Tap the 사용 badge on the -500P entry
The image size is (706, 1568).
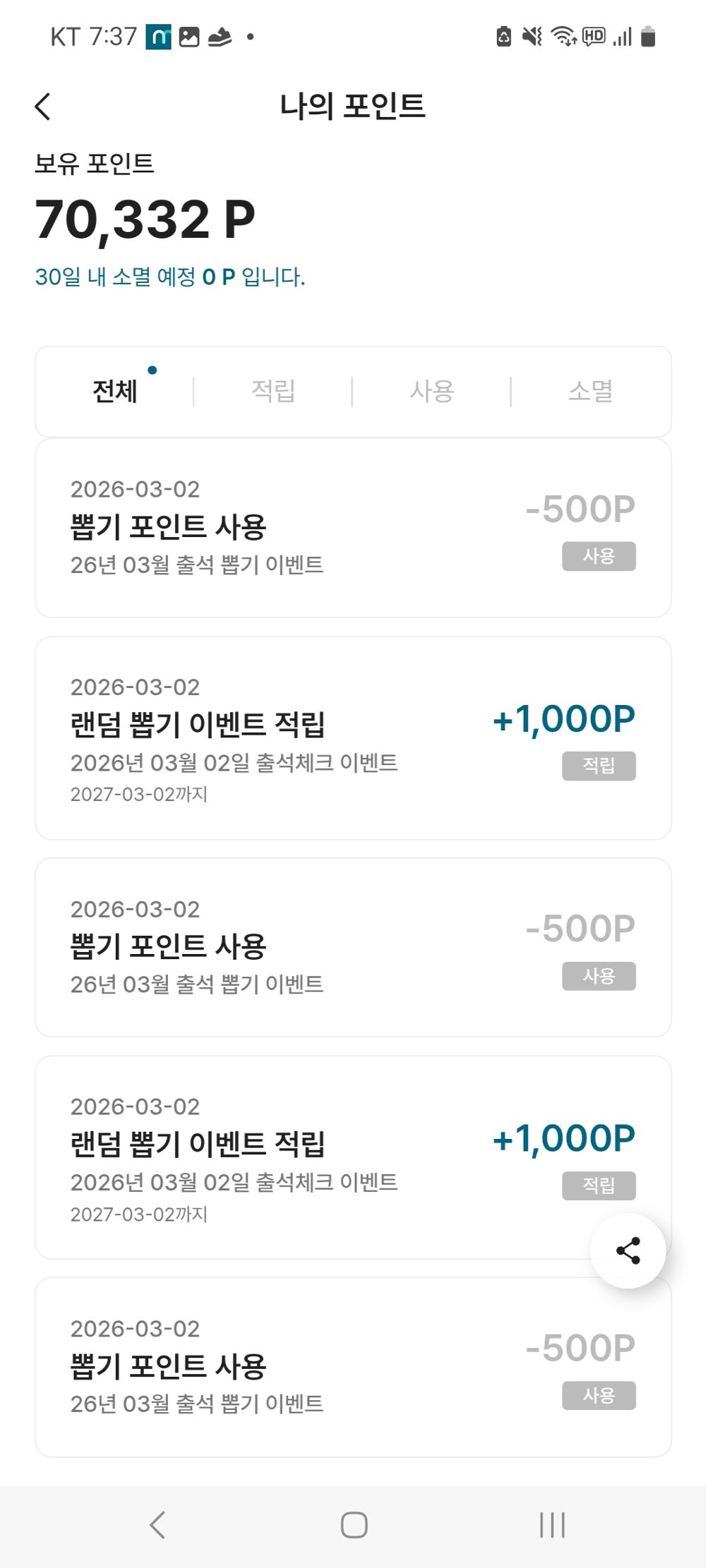click(x=599, y=557)
